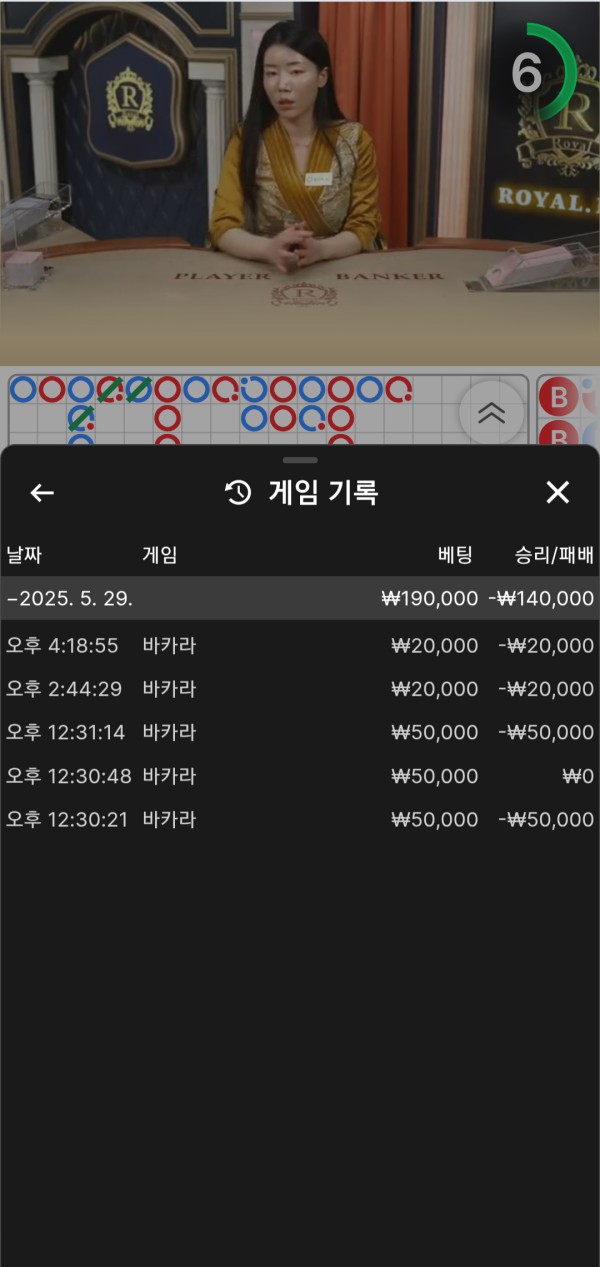Tap the drag handle above the history sheet
This screenshot has width=600, height=1267.
tap(300, 460)
